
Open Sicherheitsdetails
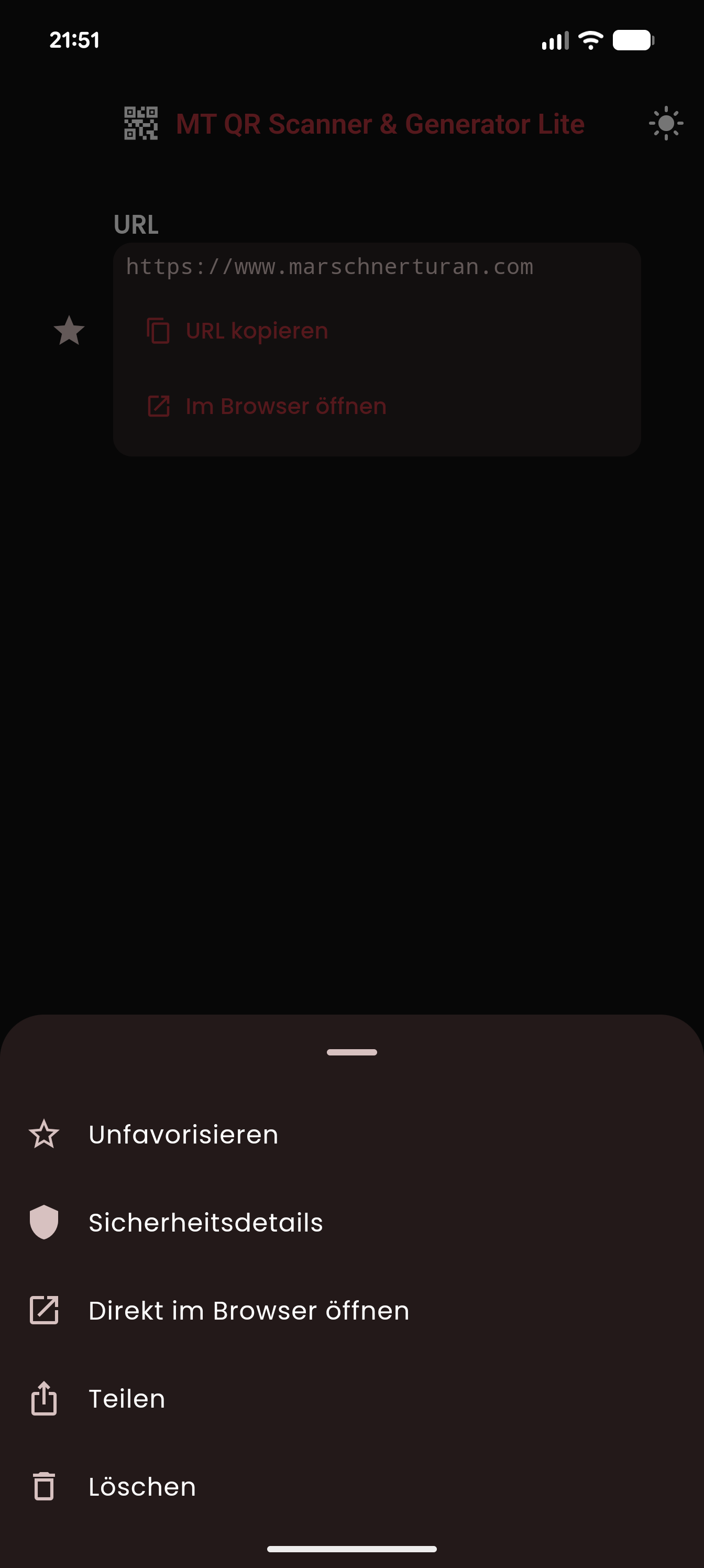206,1222
